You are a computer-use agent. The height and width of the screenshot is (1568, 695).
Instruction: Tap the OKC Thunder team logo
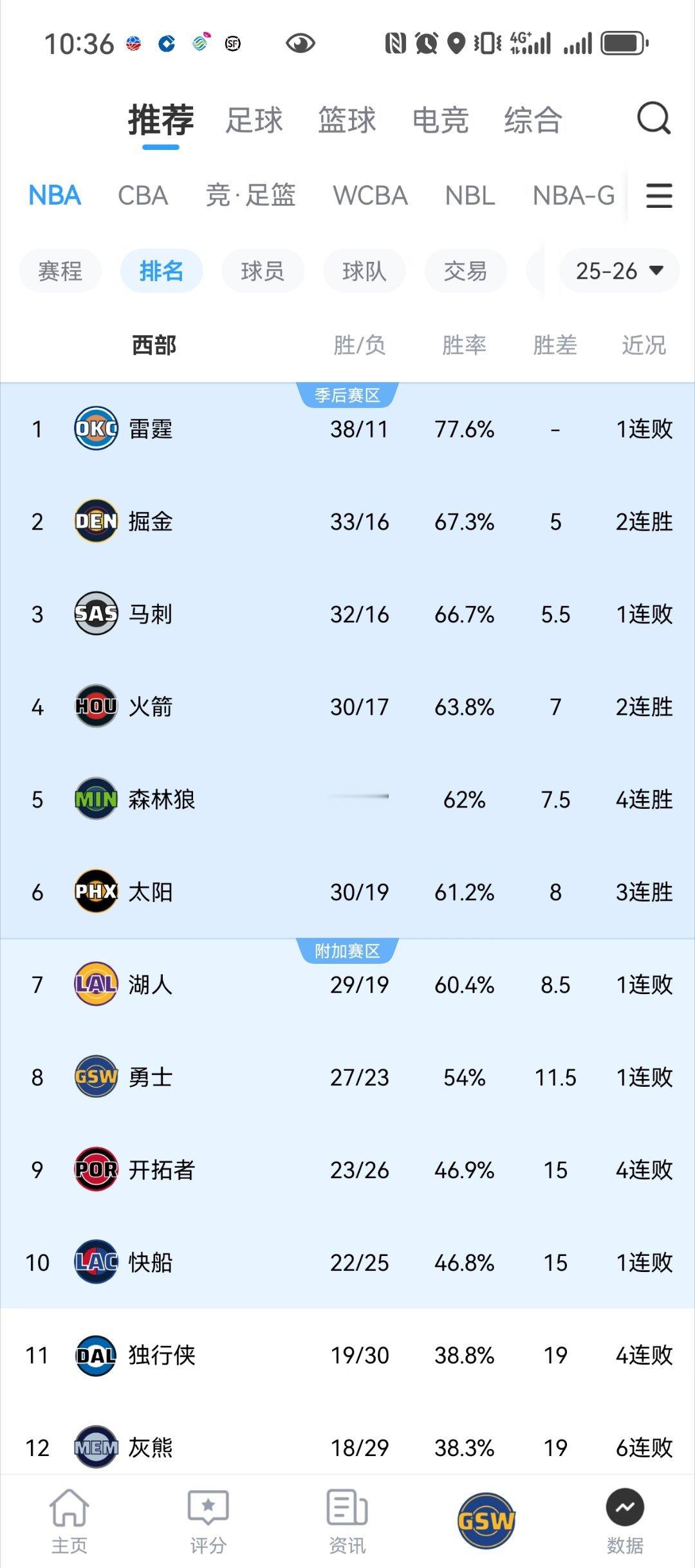coord(95,429)
